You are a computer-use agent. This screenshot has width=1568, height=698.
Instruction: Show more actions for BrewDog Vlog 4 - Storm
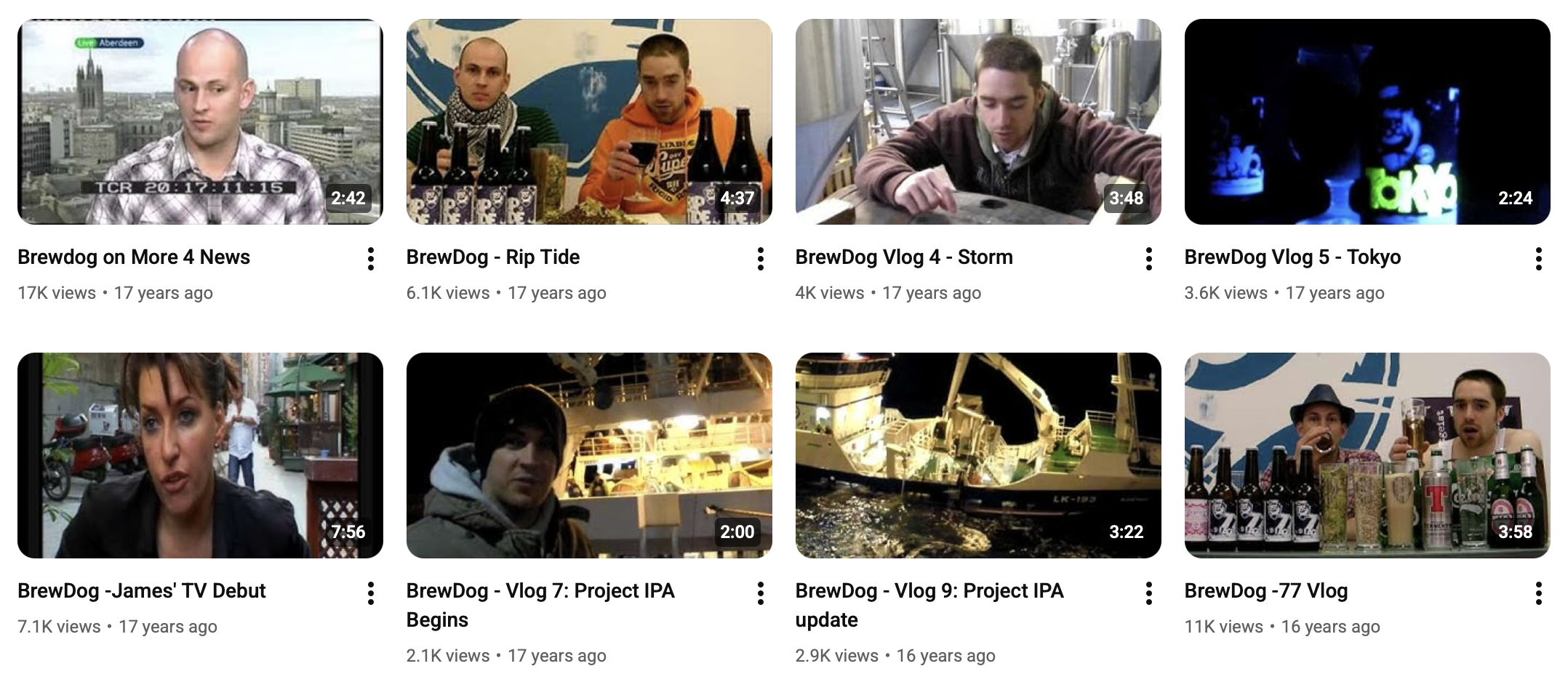1149,259
